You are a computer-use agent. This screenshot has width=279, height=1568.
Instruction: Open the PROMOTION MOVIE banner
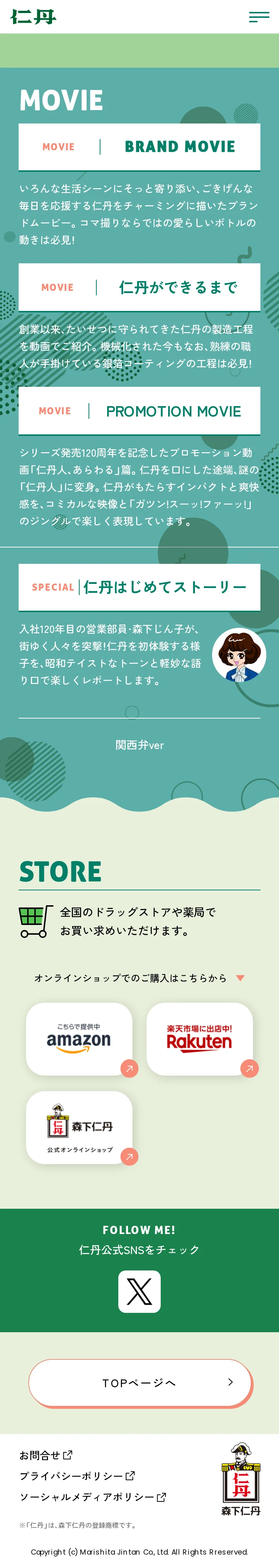[x=139, y=411]
